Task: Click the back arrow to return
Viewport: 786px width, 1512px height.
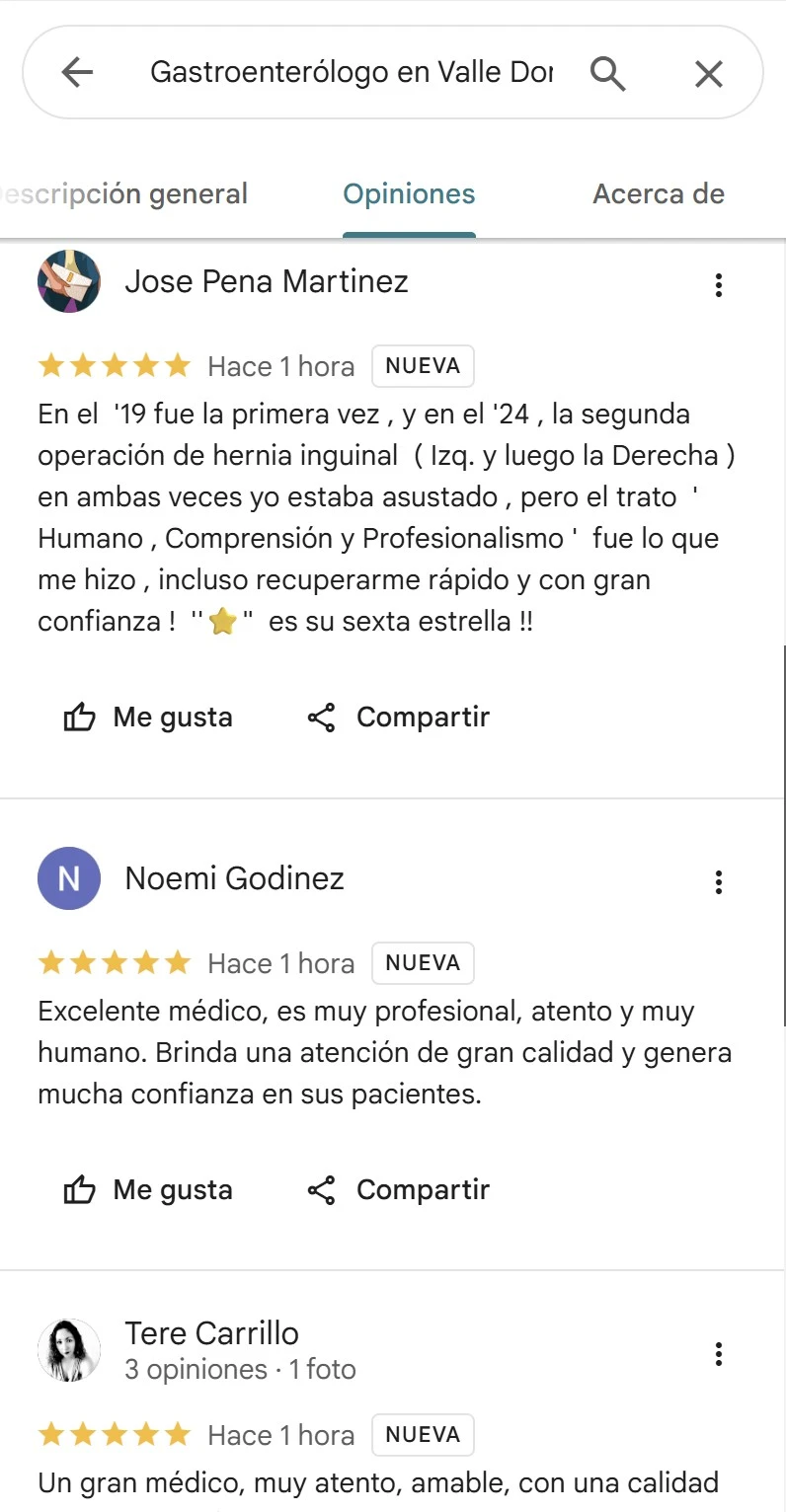Action: coord(77,72)
